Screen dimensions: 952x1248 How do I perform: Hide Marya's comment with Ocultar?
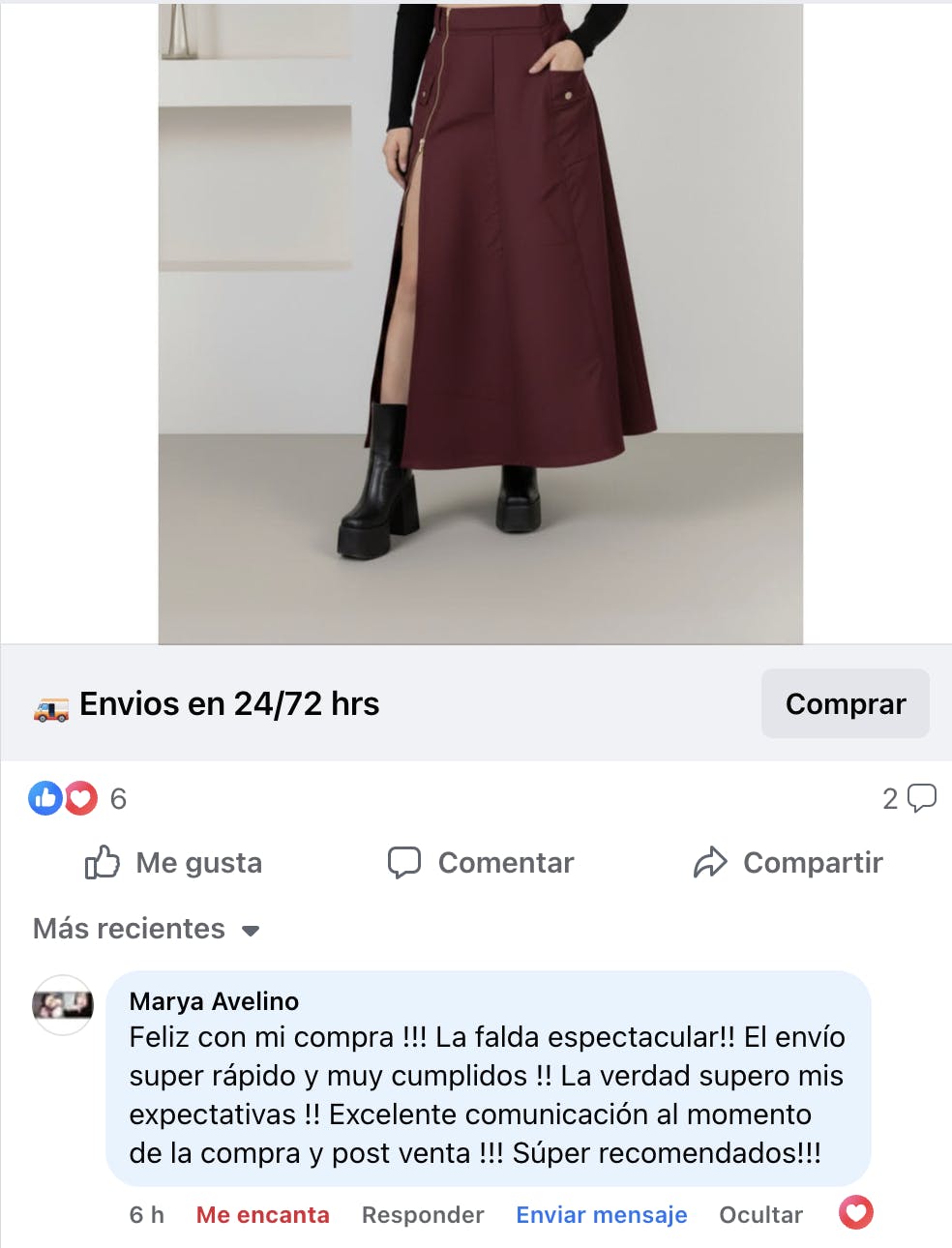click(760, 1215)
